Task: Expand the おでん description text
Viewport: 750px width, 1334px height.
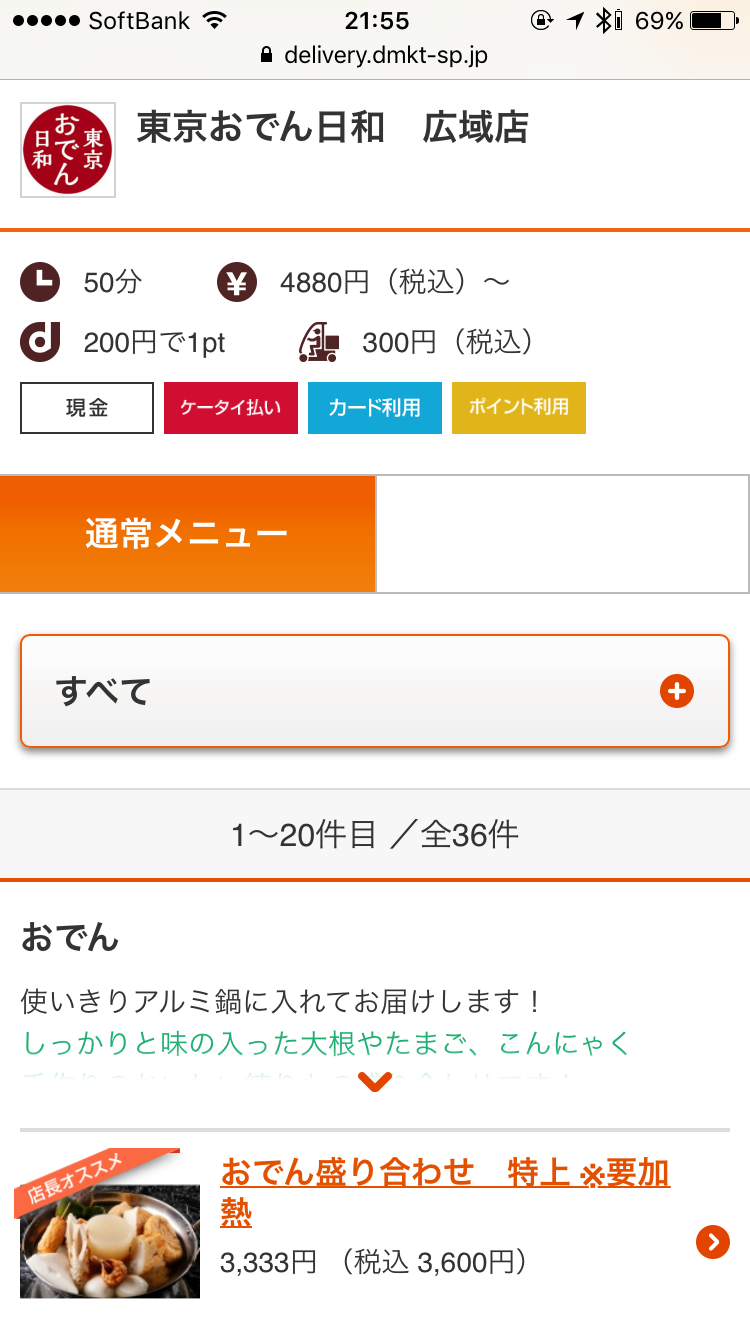Action: (x=374, y=1083)
